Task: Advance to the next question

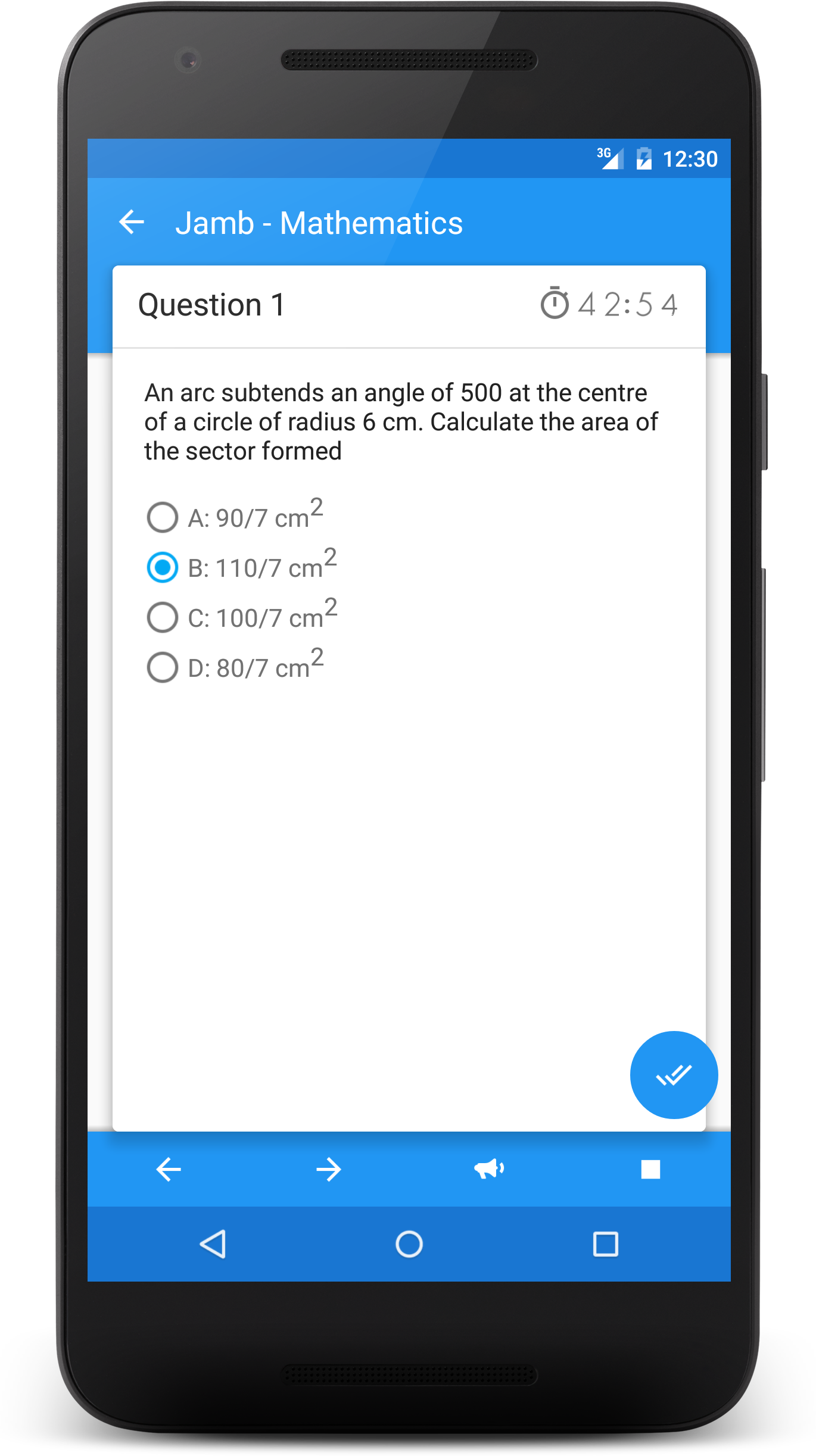Action: [329, 1169]
